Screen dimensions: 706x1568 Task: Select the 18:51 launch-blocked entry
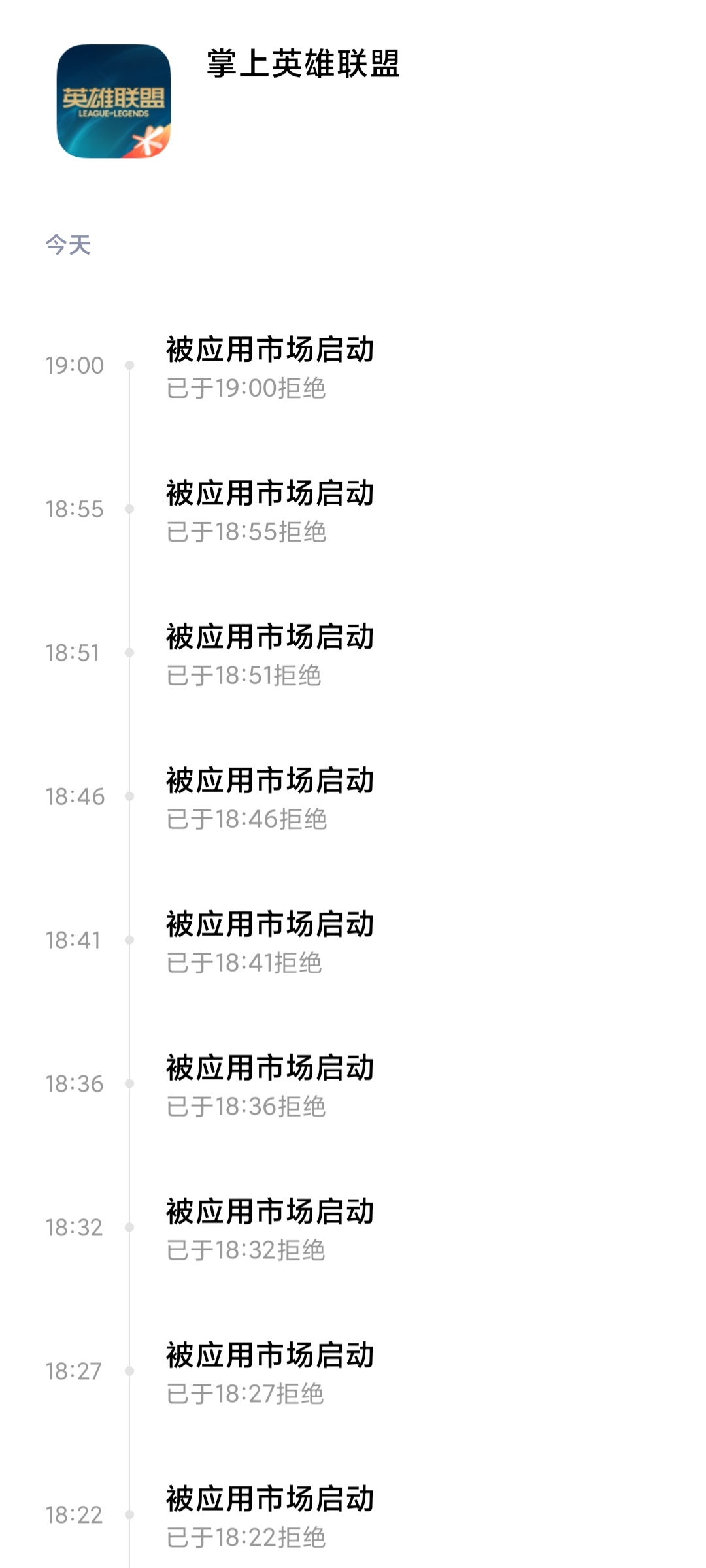pos(269,653)
